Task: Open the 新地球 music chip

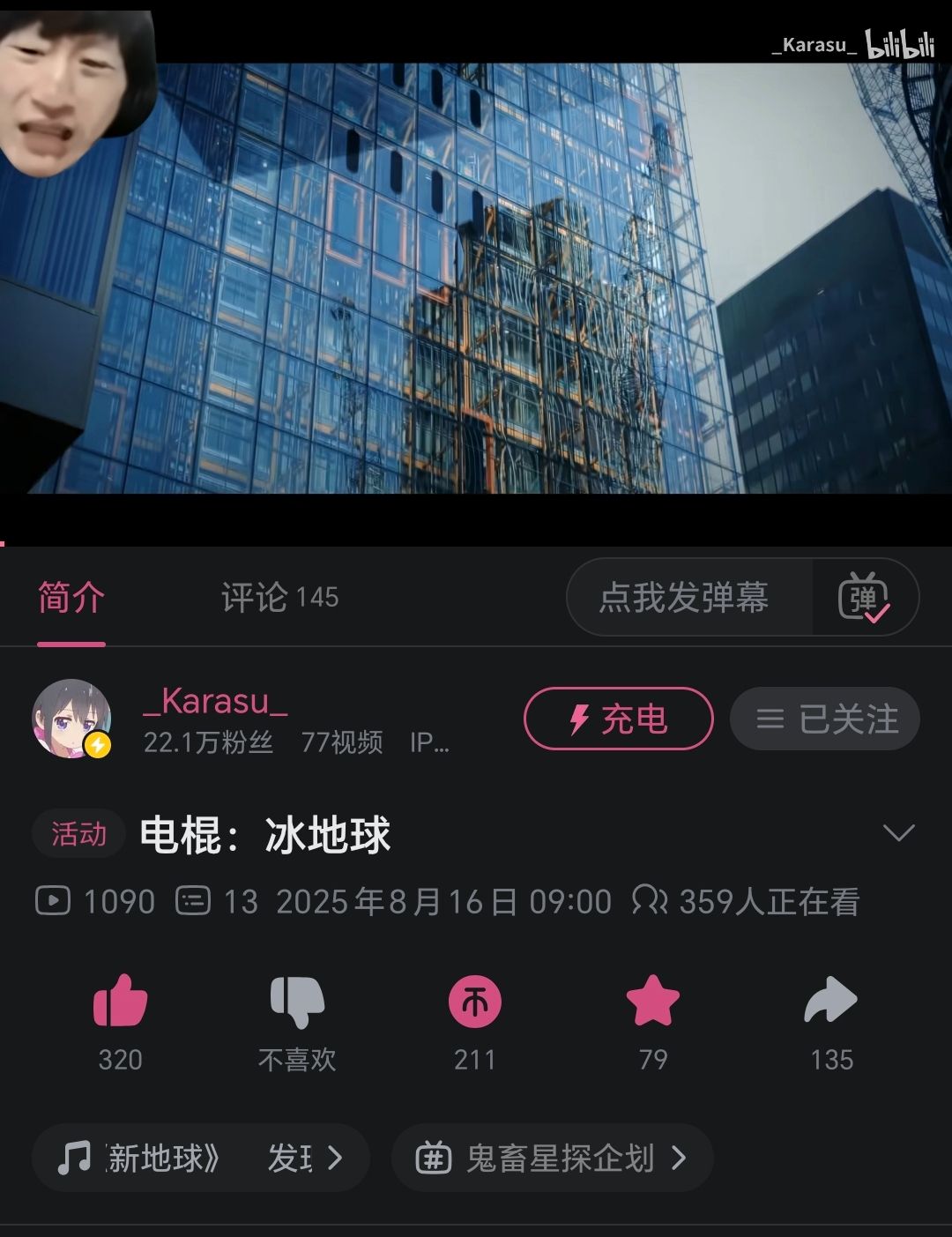Action: (200, 1158)
